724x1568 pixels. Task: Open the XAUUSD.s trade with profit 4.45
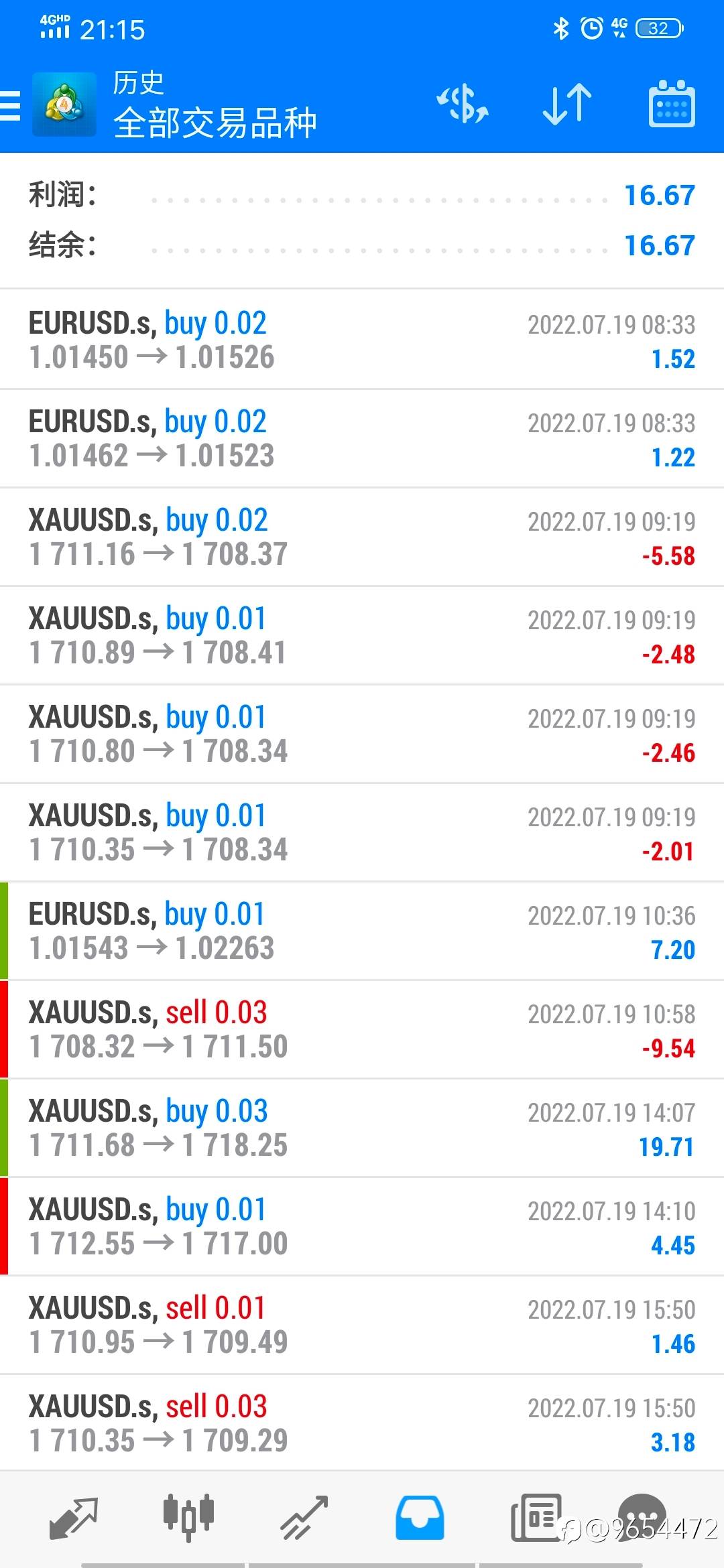click(x=362, y=1226)
